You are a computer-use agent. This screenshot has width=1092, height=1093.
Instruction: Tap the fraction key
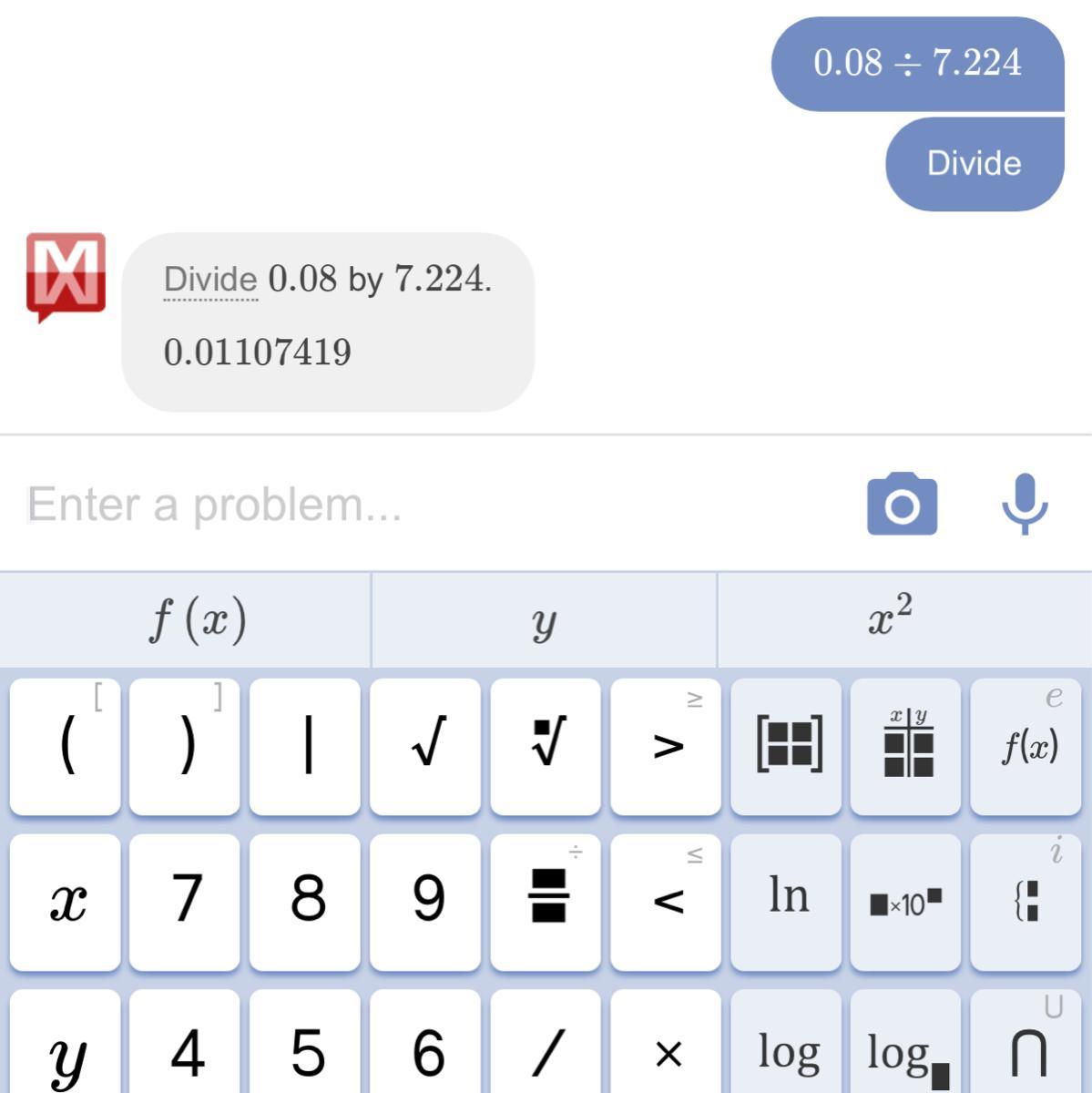coord(546,901)
